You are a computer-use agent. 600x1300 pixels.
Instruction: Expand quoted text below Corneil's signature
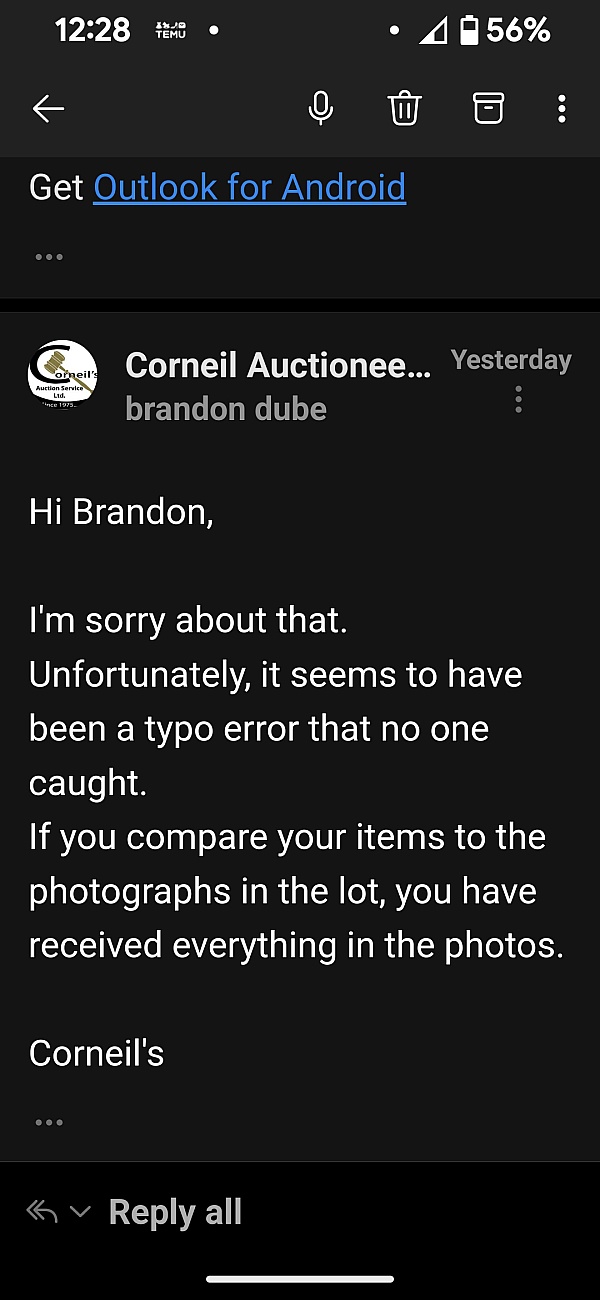[x=49, y=1122]
